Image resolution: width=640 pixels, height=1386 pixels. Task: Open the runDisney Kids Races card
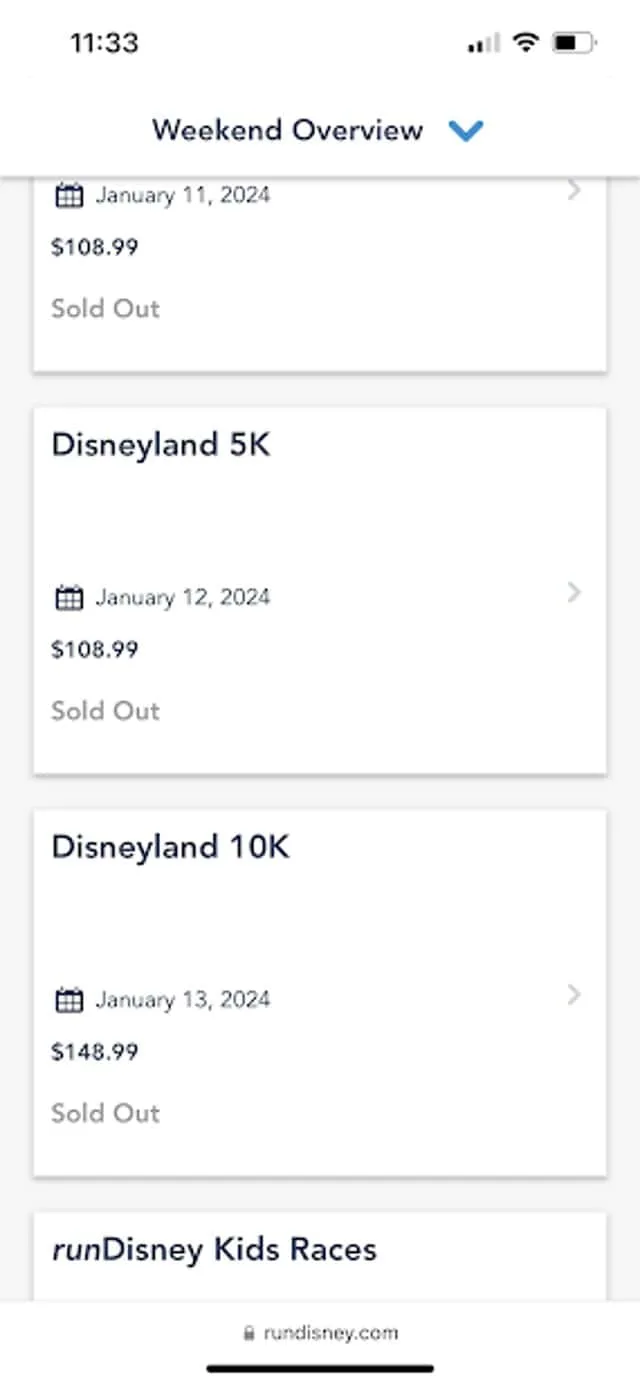pos(320,1256)
